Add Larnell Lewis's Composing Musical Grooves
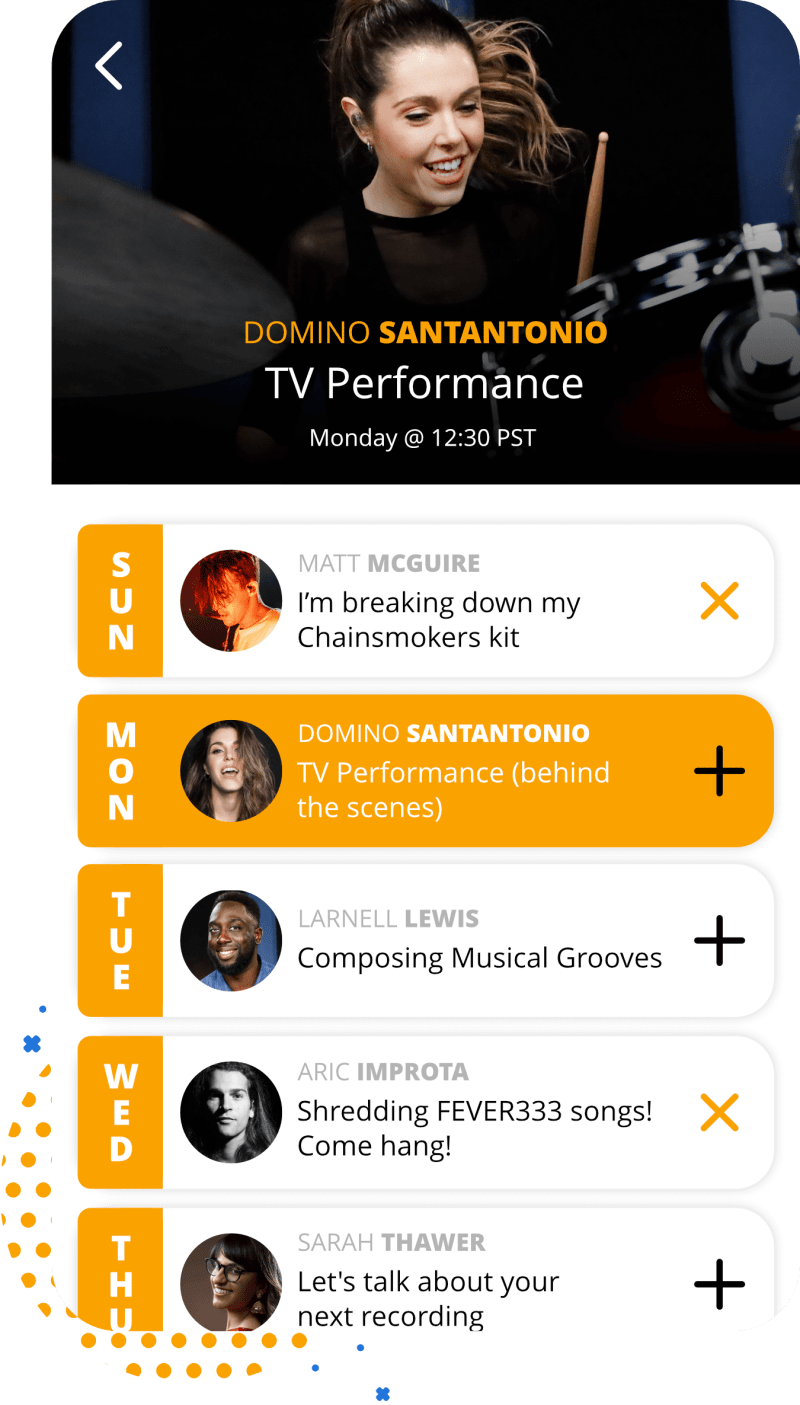The image size is (800, 1405). [x=719, y=941]
